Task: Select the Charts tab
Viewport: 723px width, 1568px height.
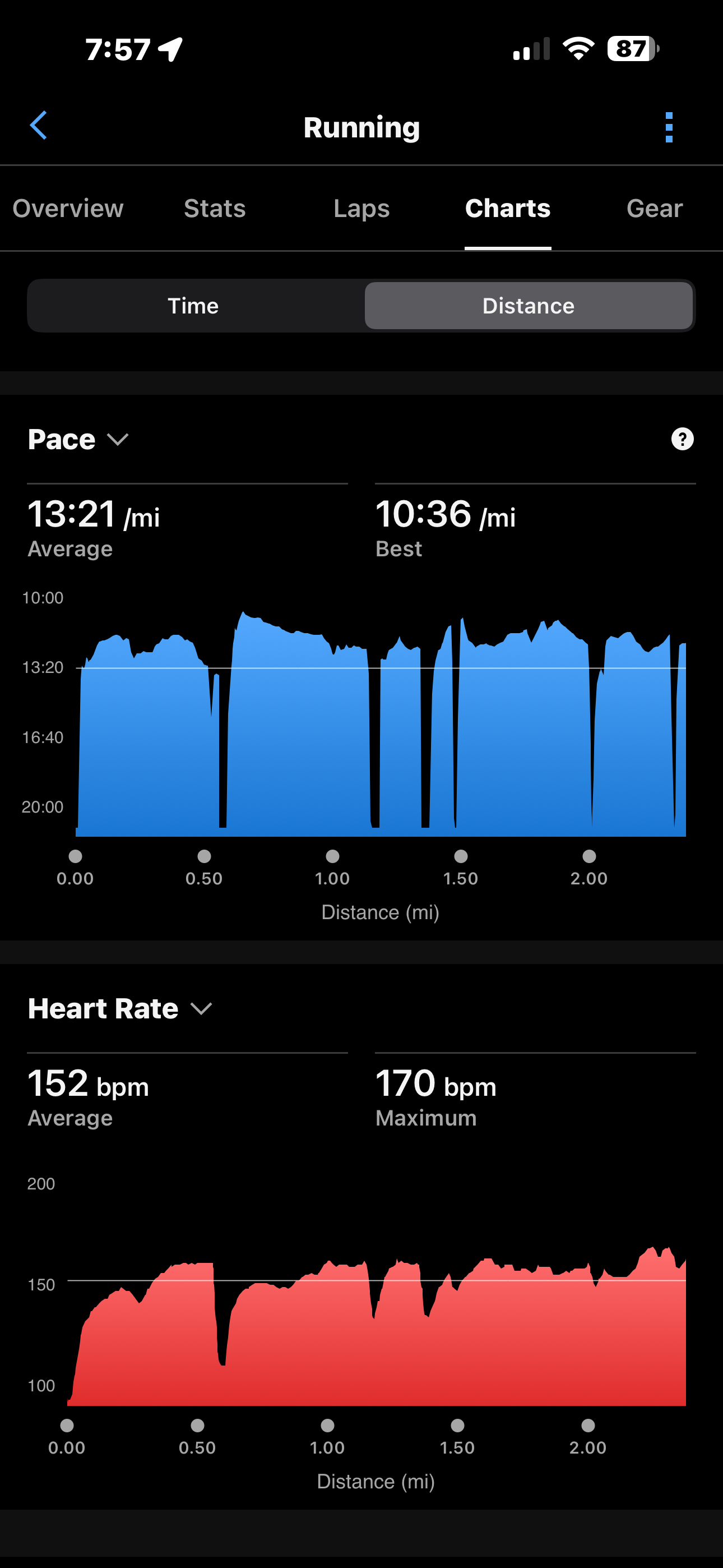Action: pos(508,208)
